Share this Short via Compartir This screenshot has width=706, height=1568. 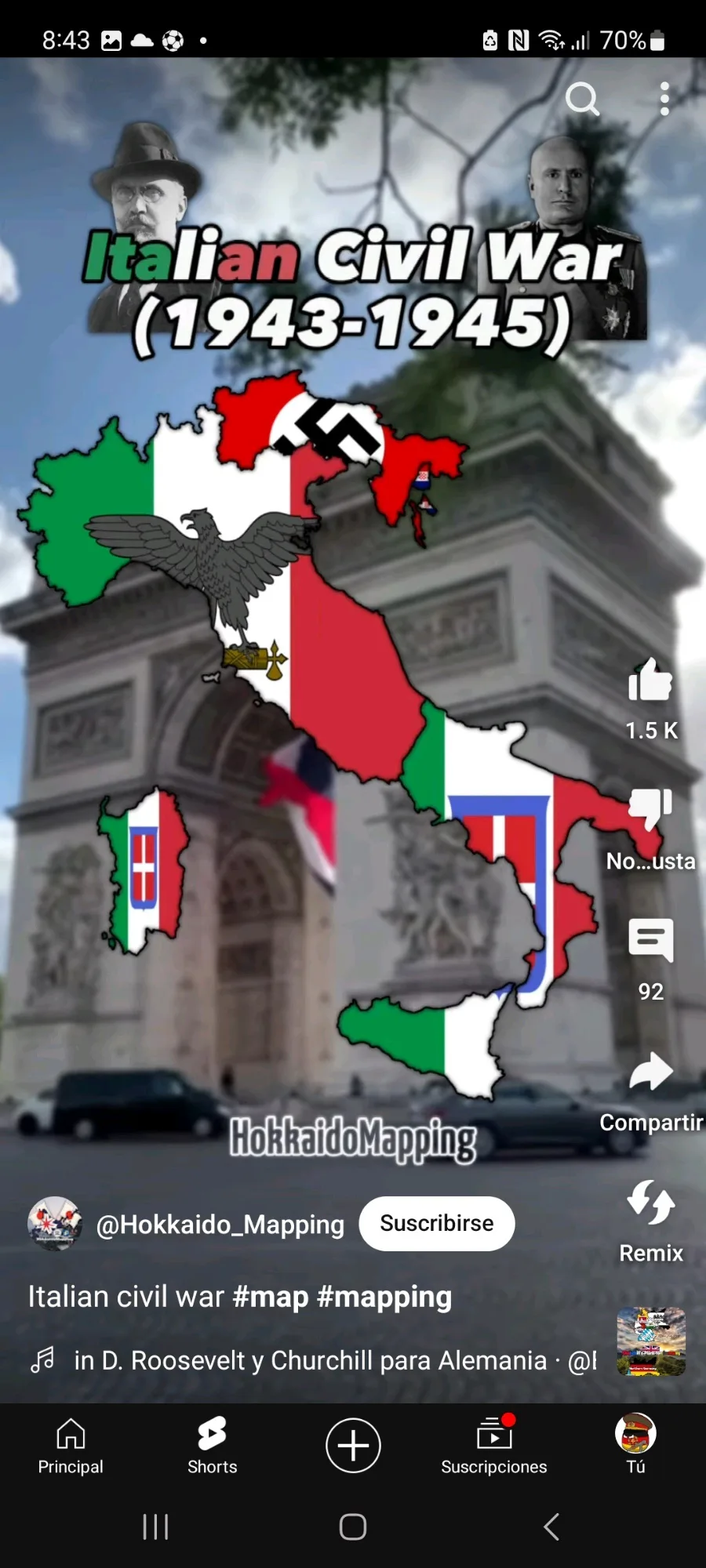click(x=650, y=1071)
